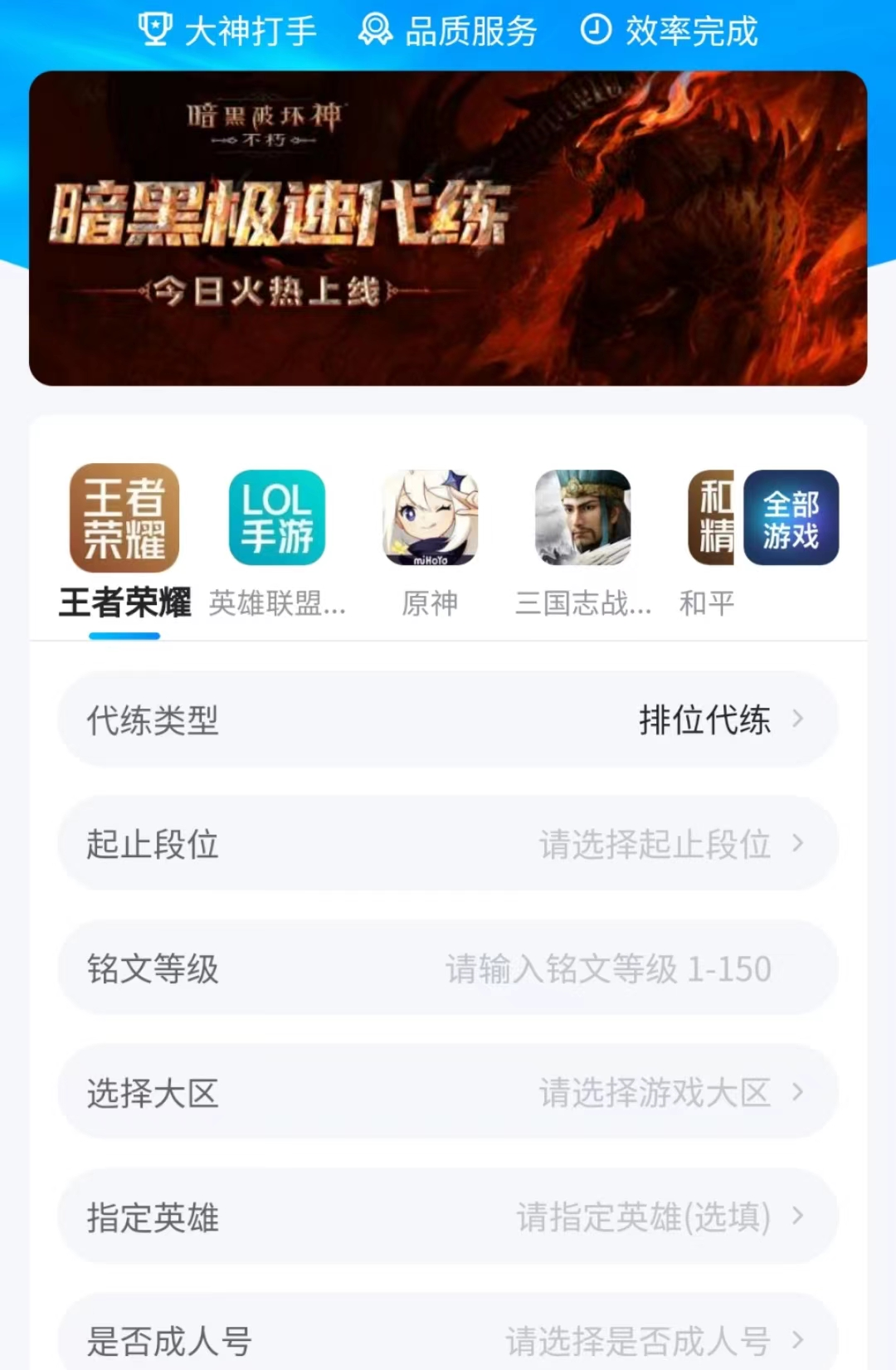Pick a game server in 选择大区
Image resolution: width=896 pixels, height=1370 pixels.
448,1092
